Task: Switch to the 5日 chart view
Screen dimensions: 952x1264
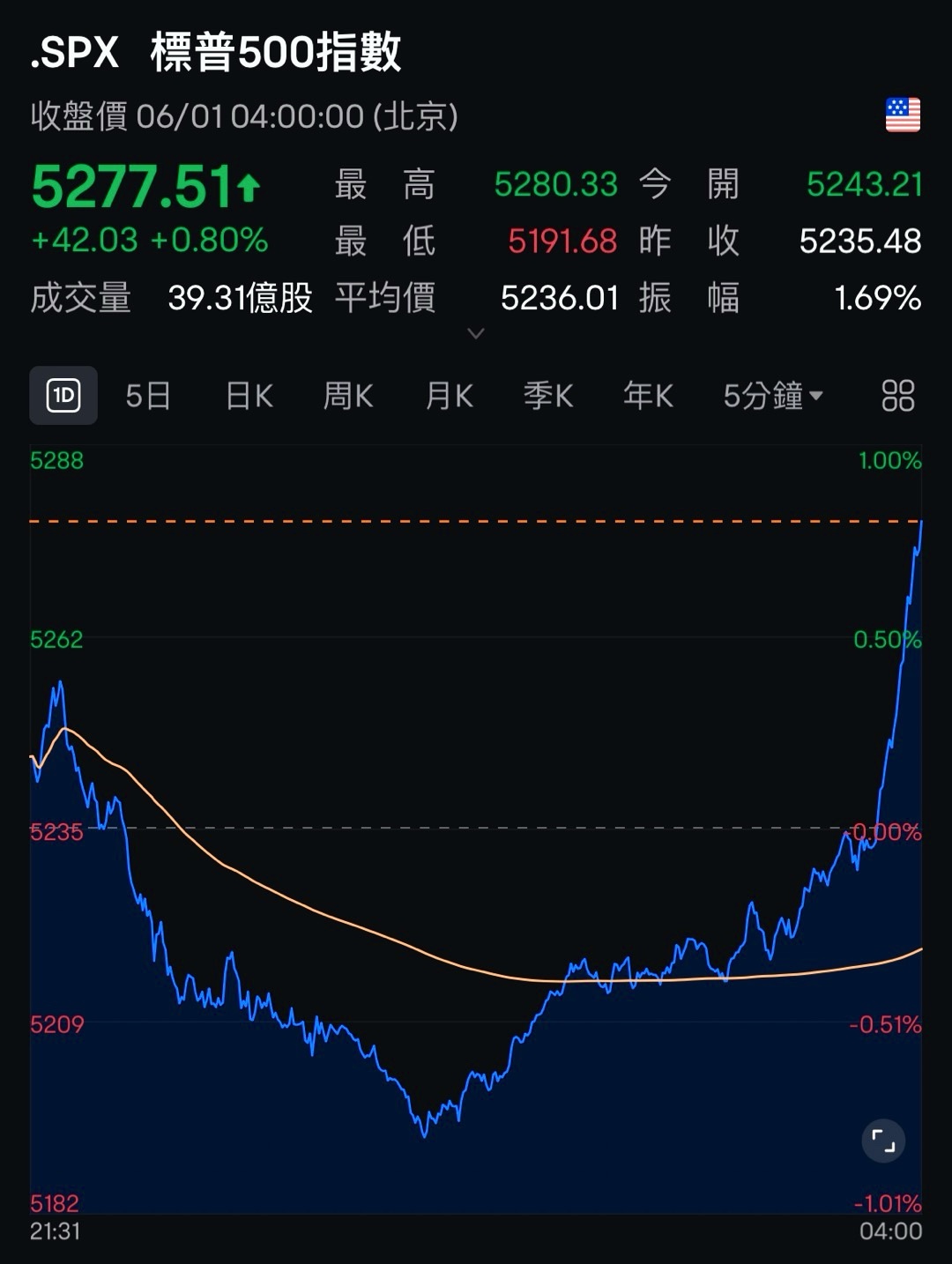Action: [x=147, y=396]
